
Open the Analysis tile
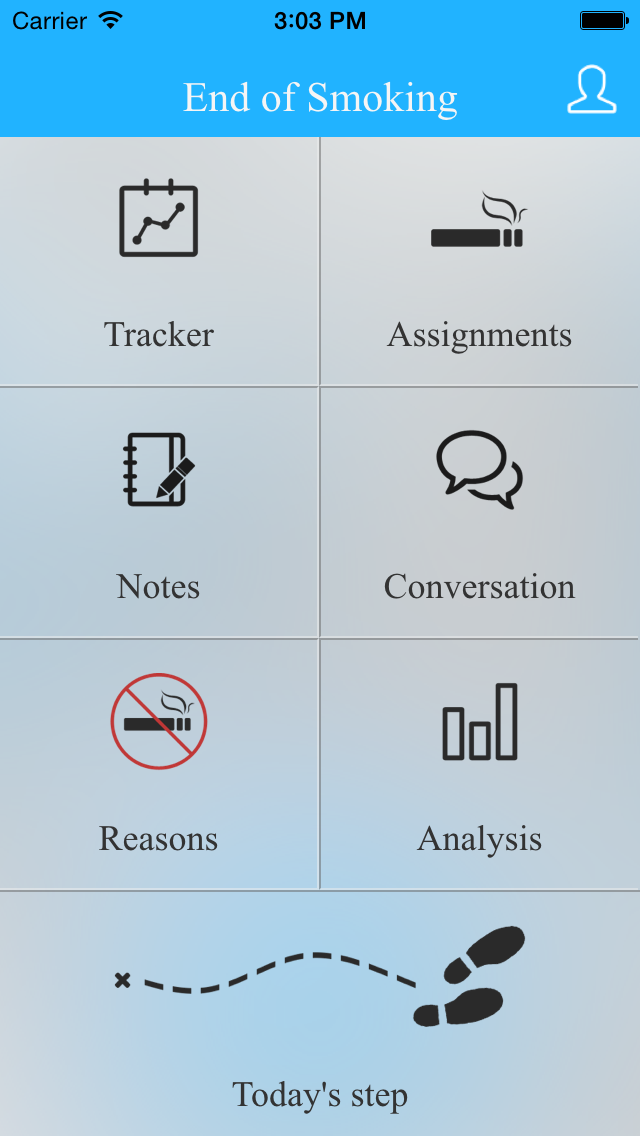(x=481, y=764)
